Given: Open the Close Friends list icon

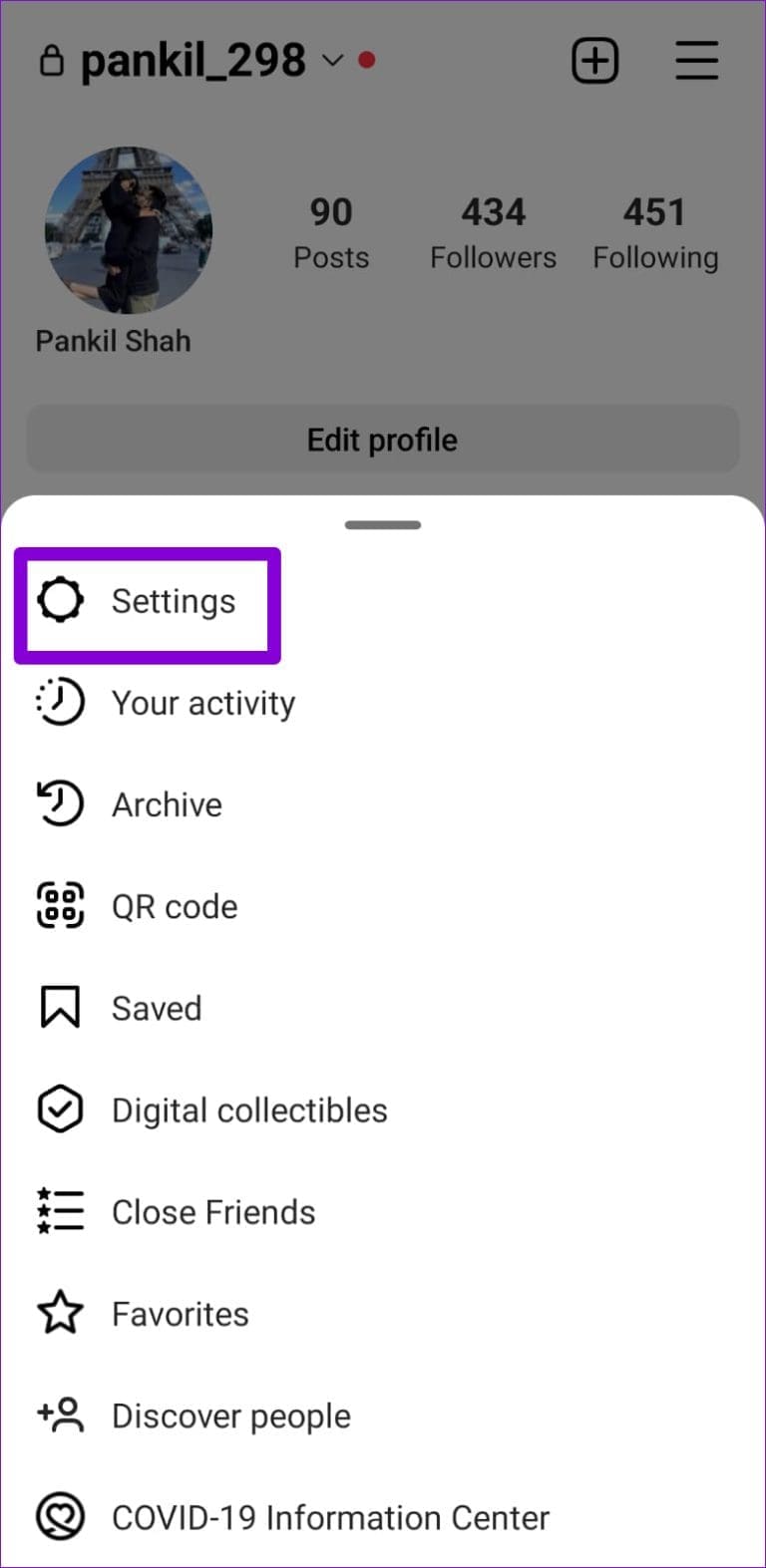Looking at the screenshot, I should pos(60,1210).
